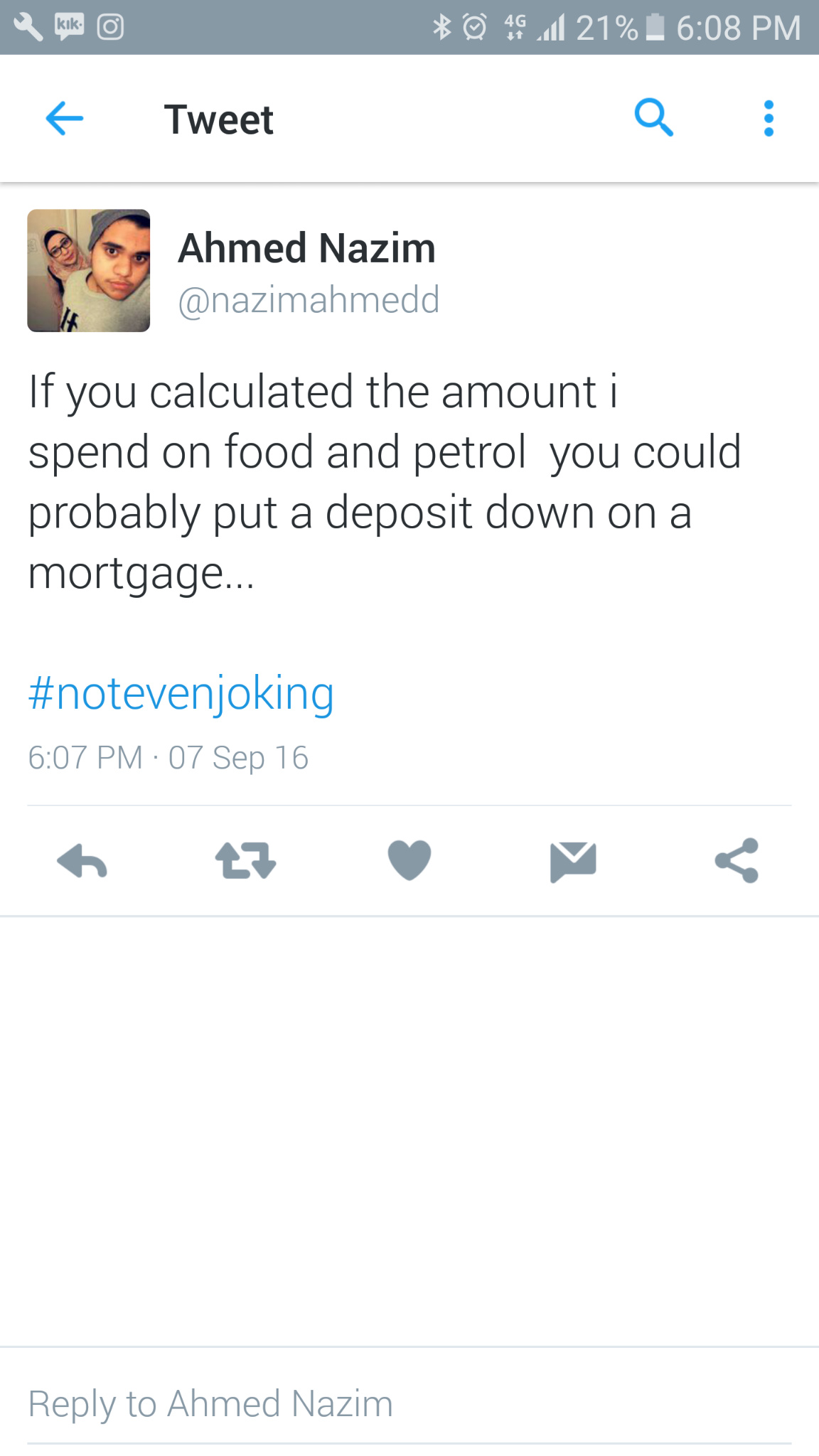Screen dimensions: 819x1456
Task: Like the tweet with heart icon
Action: (409, 860)
